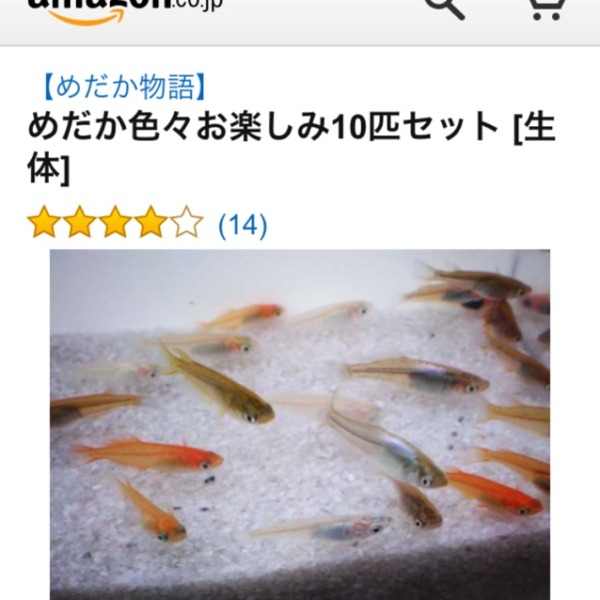Open the search magnifier icon
The height and width of the screenshot is (600, 600).
pos(443,8)
